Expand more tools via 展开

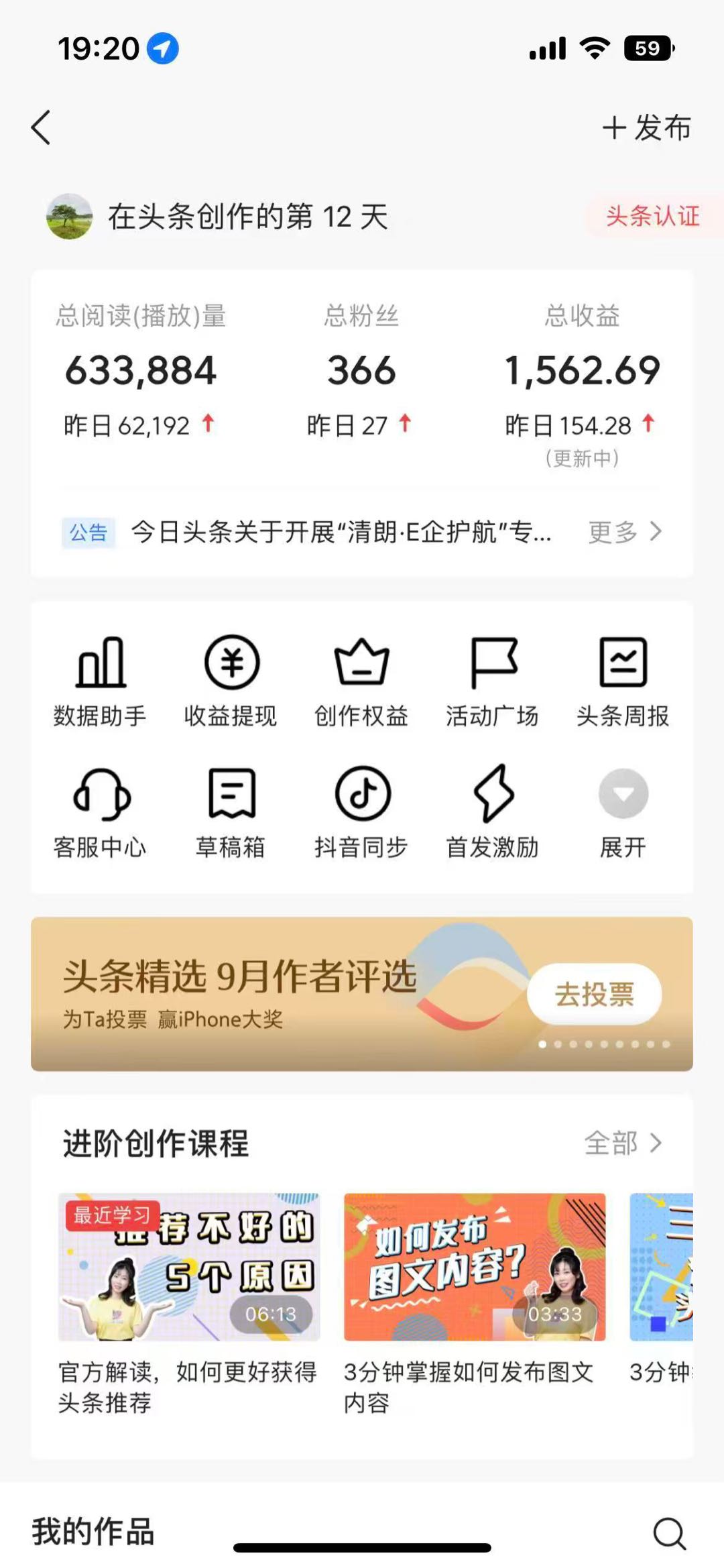tap(623, 808)
